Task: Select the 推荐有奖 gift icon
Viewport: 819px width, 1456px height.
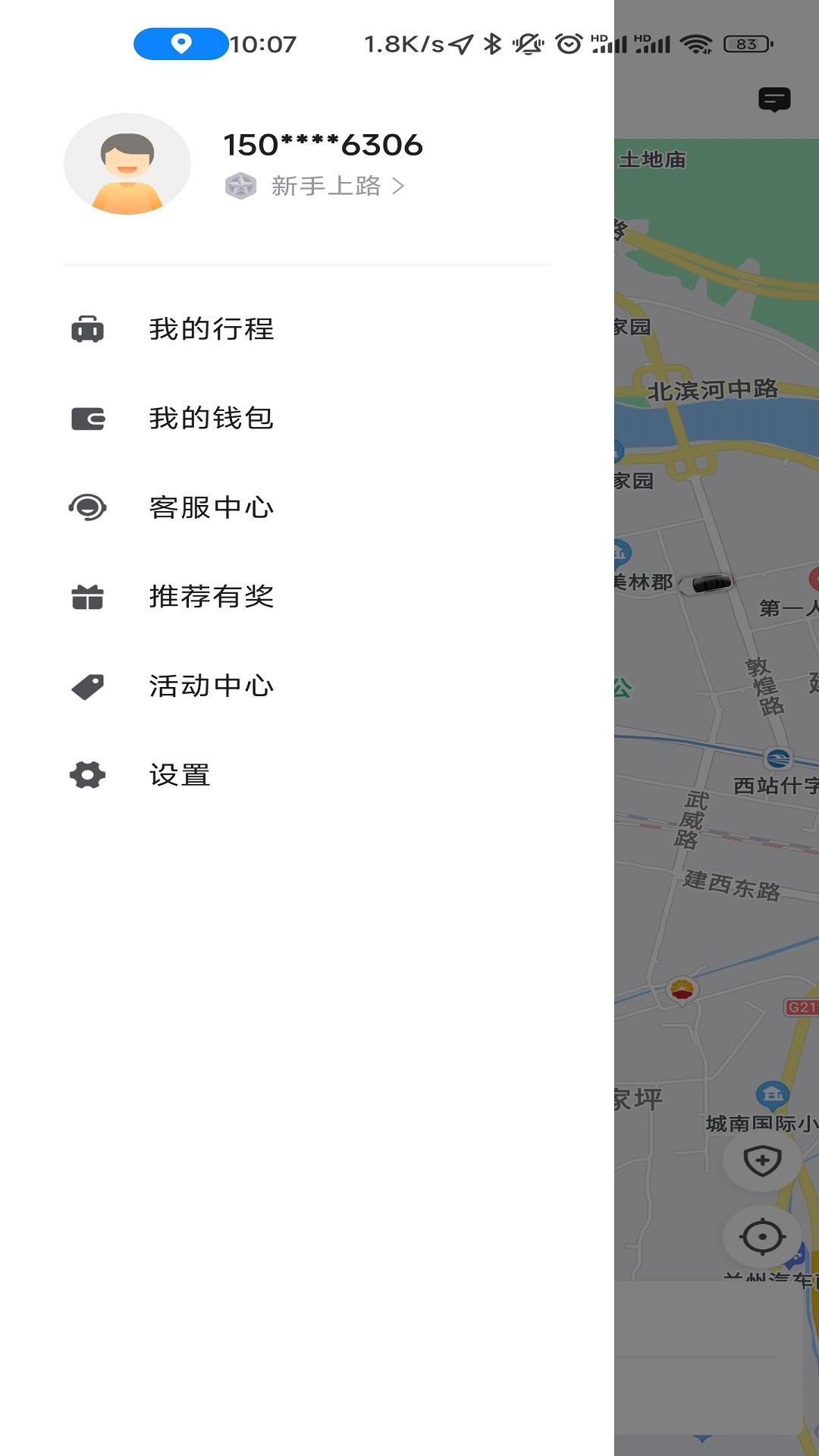Action: click(87, 597)
